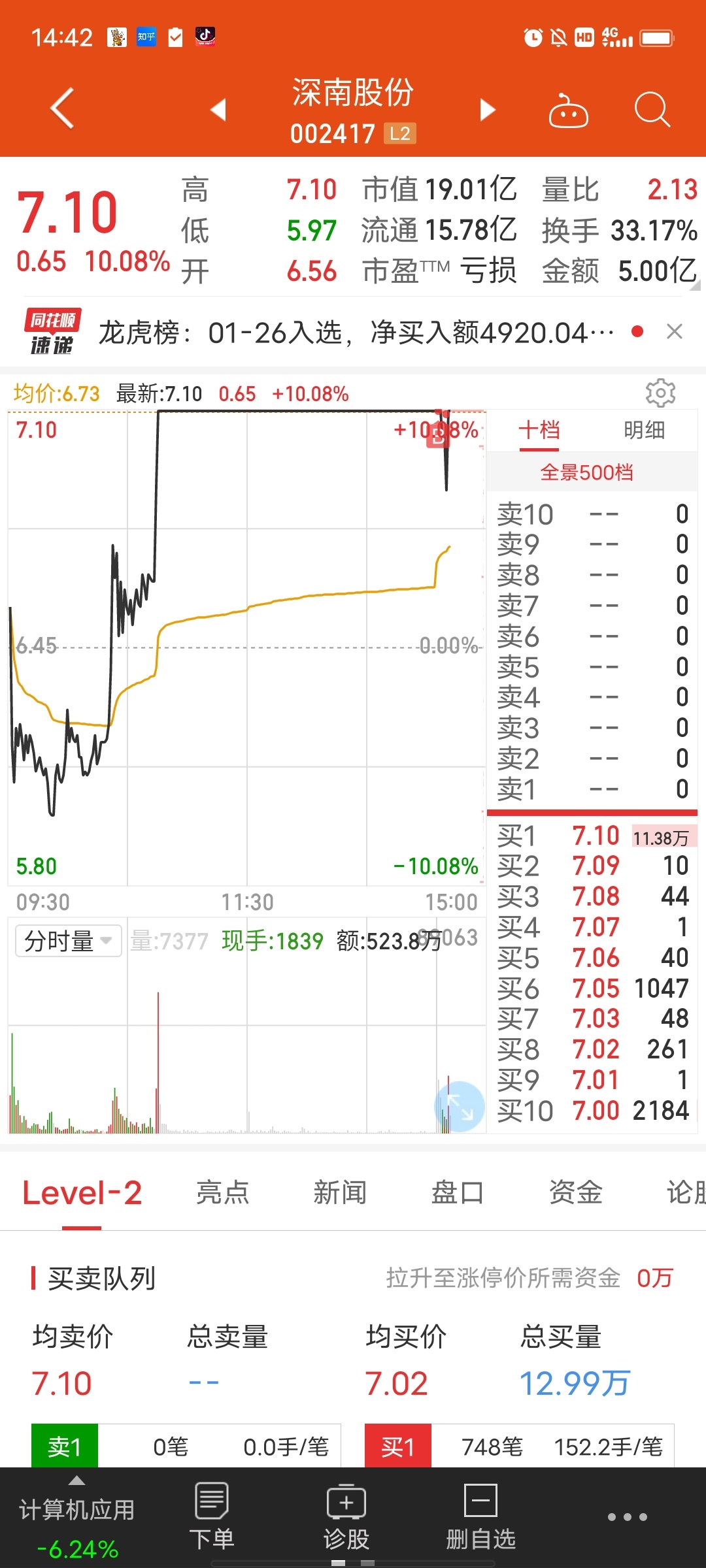Tap 删自选 to remove from watchlist

tap(481, 1516)
